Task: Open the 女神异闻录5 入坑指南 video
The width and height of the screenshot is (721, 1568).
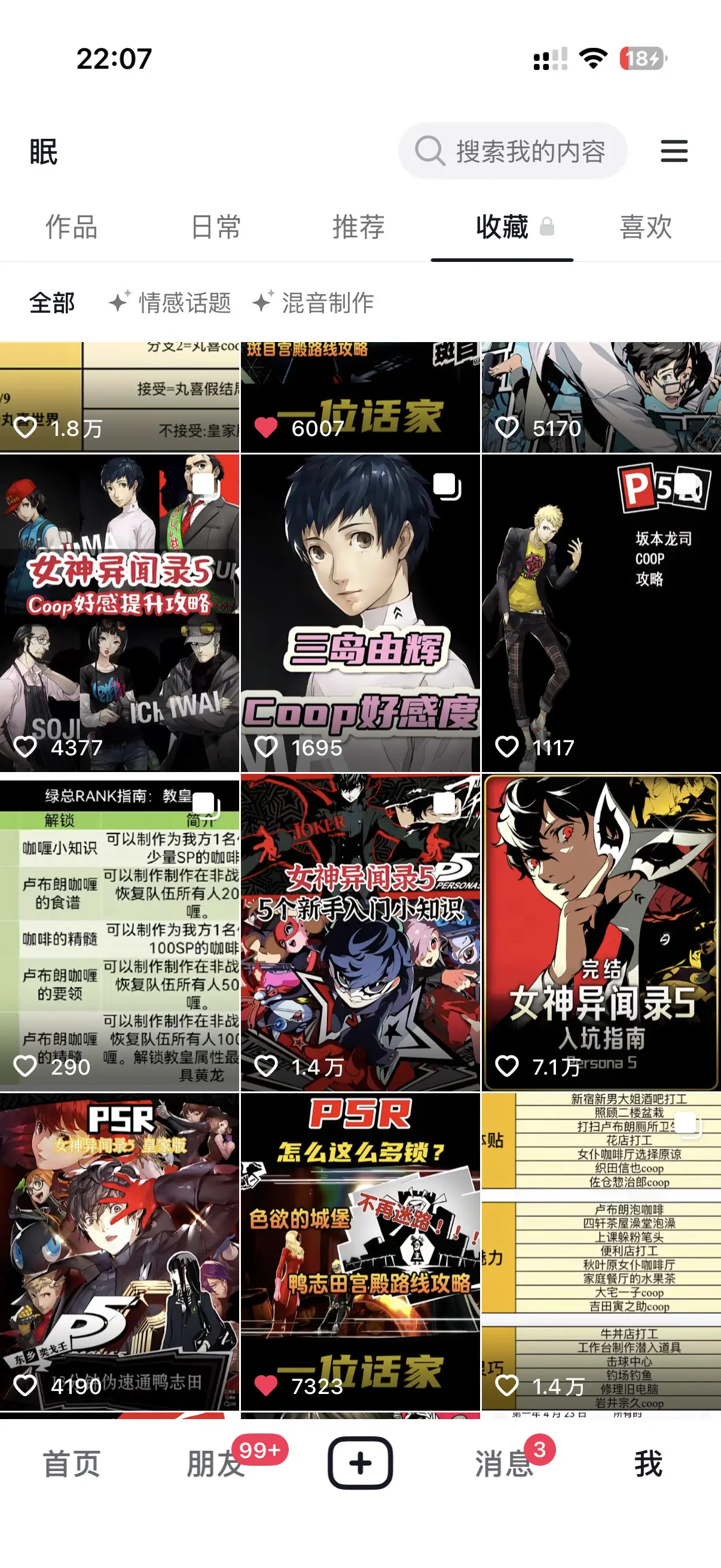Action: click(601, 932)
